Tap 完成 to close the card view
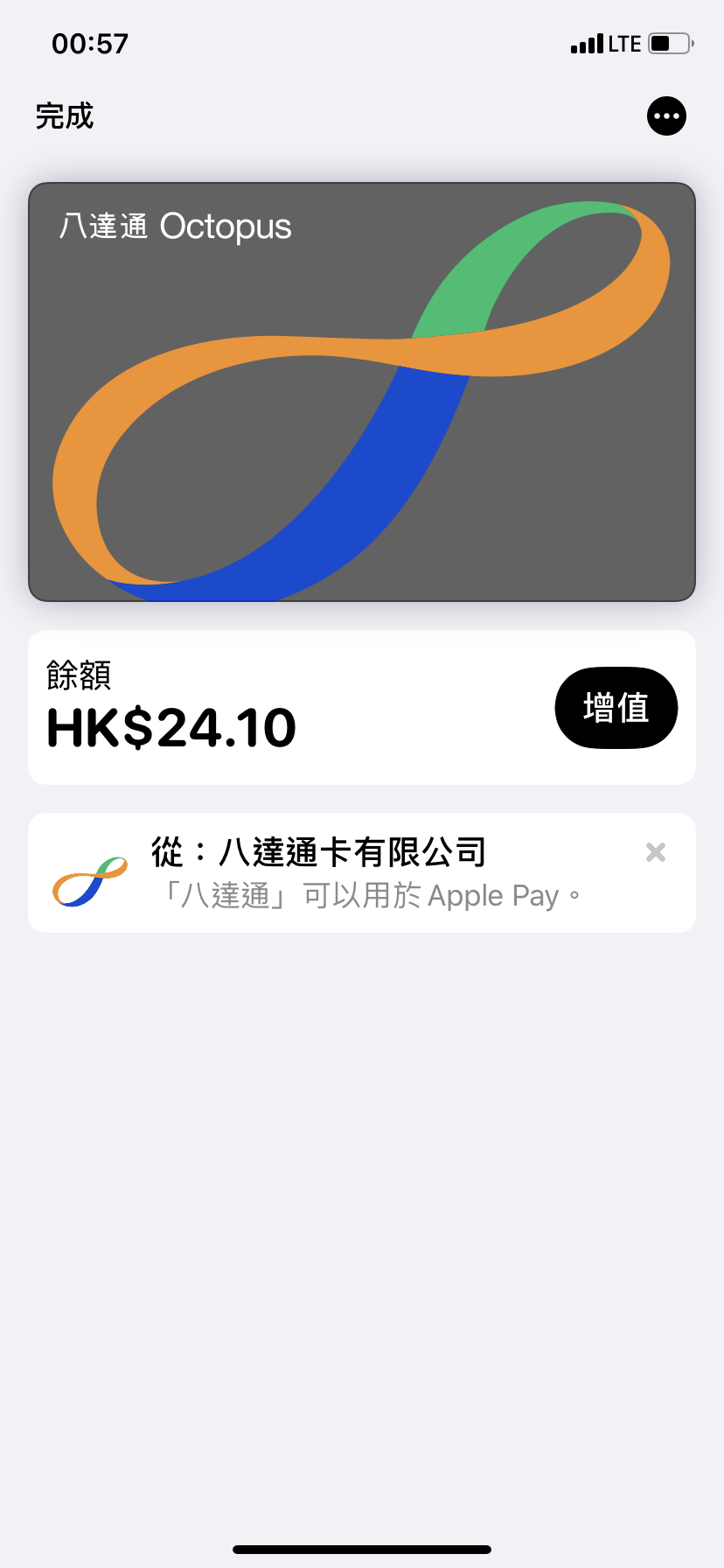 65,116
